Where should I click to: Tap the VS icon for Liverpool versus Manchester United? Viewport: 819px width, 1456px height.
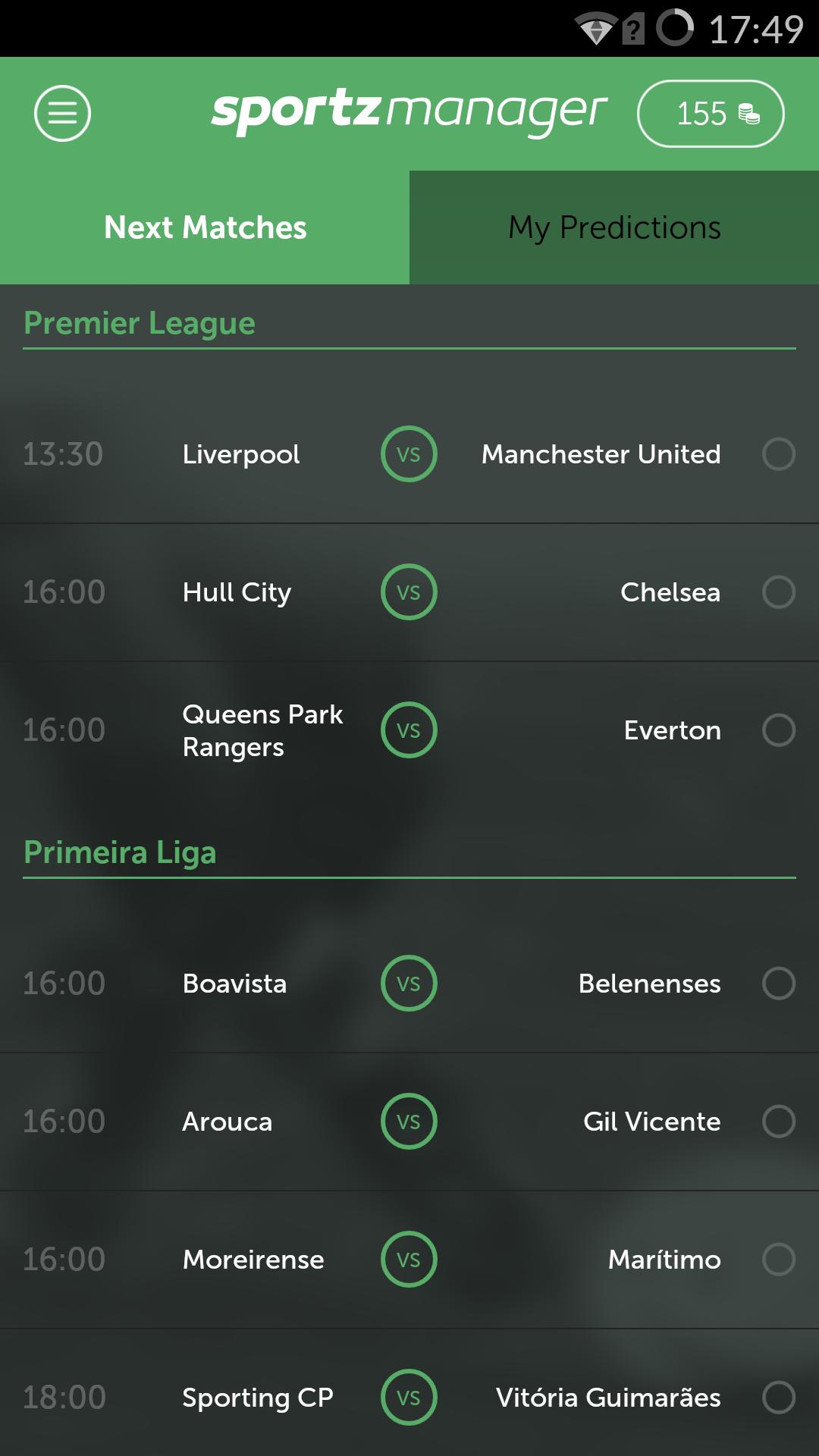(409, 454)
